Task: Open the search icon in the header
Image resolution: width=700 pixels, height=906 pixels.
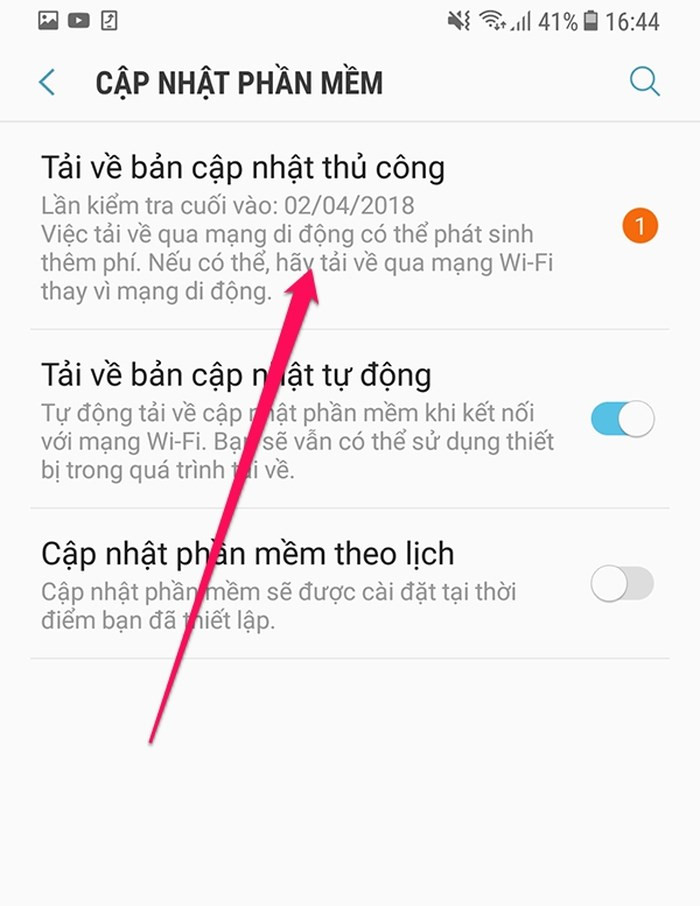Action: point(645,81)
